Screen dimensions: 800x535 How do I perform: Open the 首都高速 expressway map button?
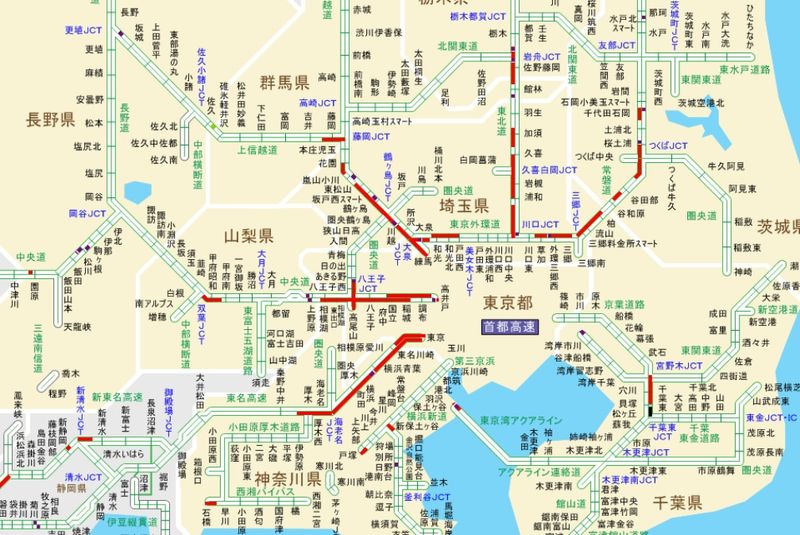click(509, 327)
